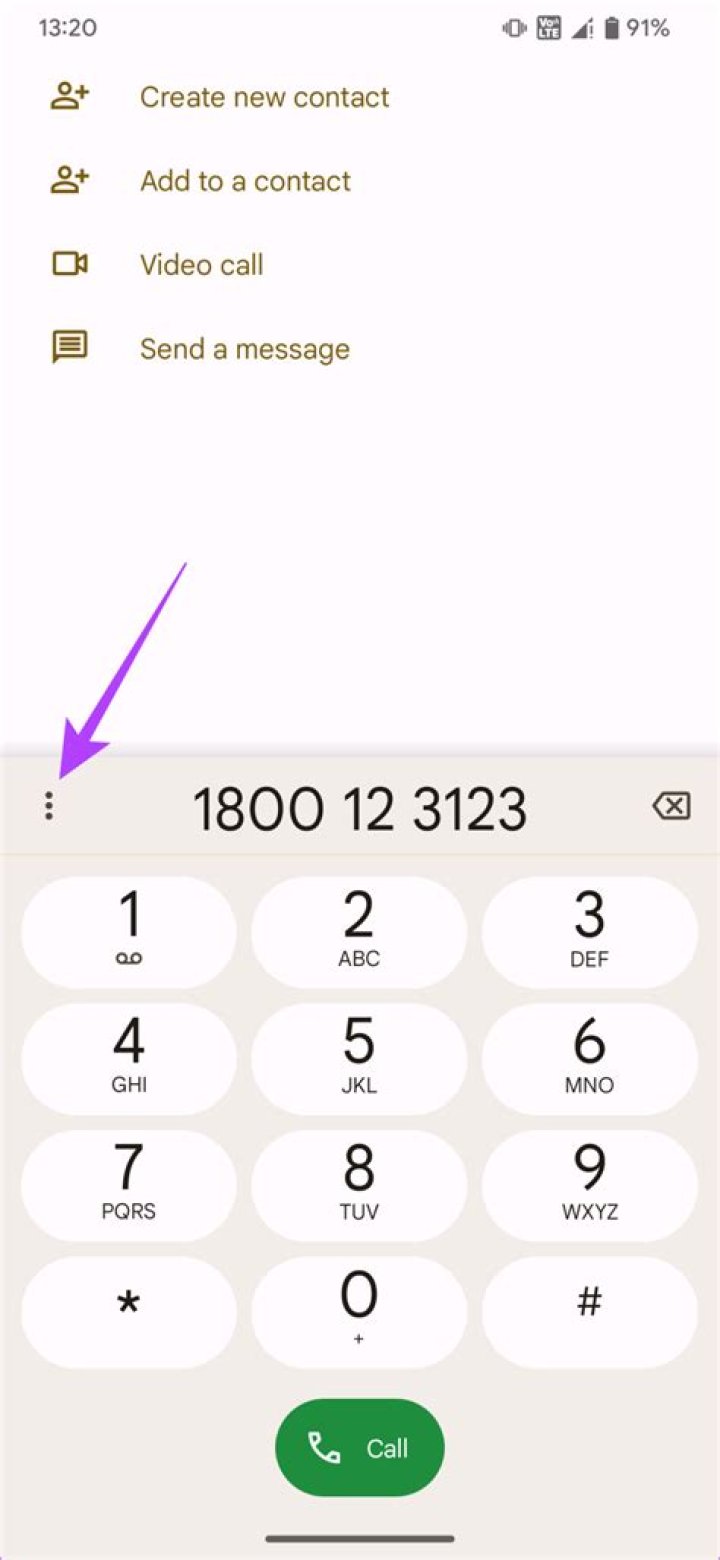Start a Video call using the camera icon
Image resolution: width=720 pixels, height=1560 pixels.
tap(68, 264)
